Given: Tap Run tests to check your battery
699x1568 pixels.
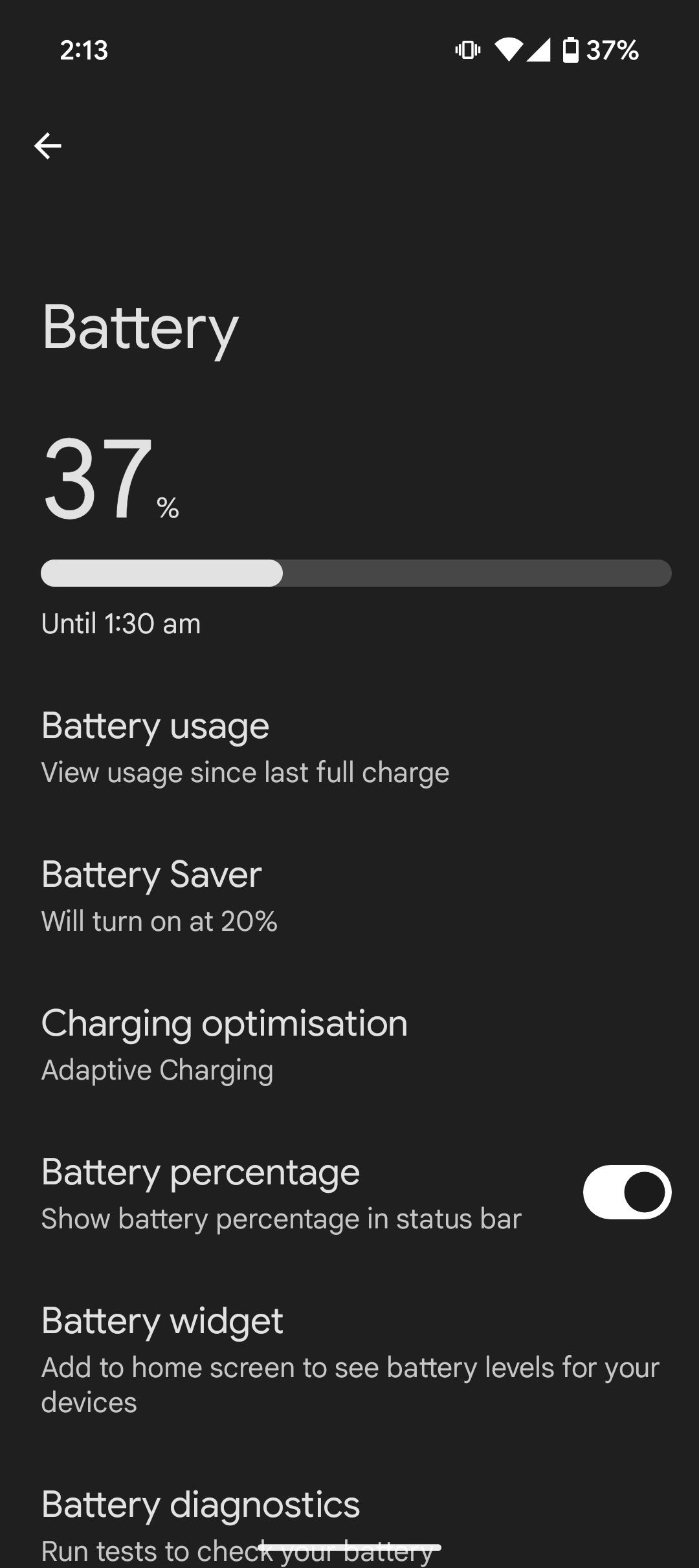Looking at the screenshot, I should pos(239,1550).
